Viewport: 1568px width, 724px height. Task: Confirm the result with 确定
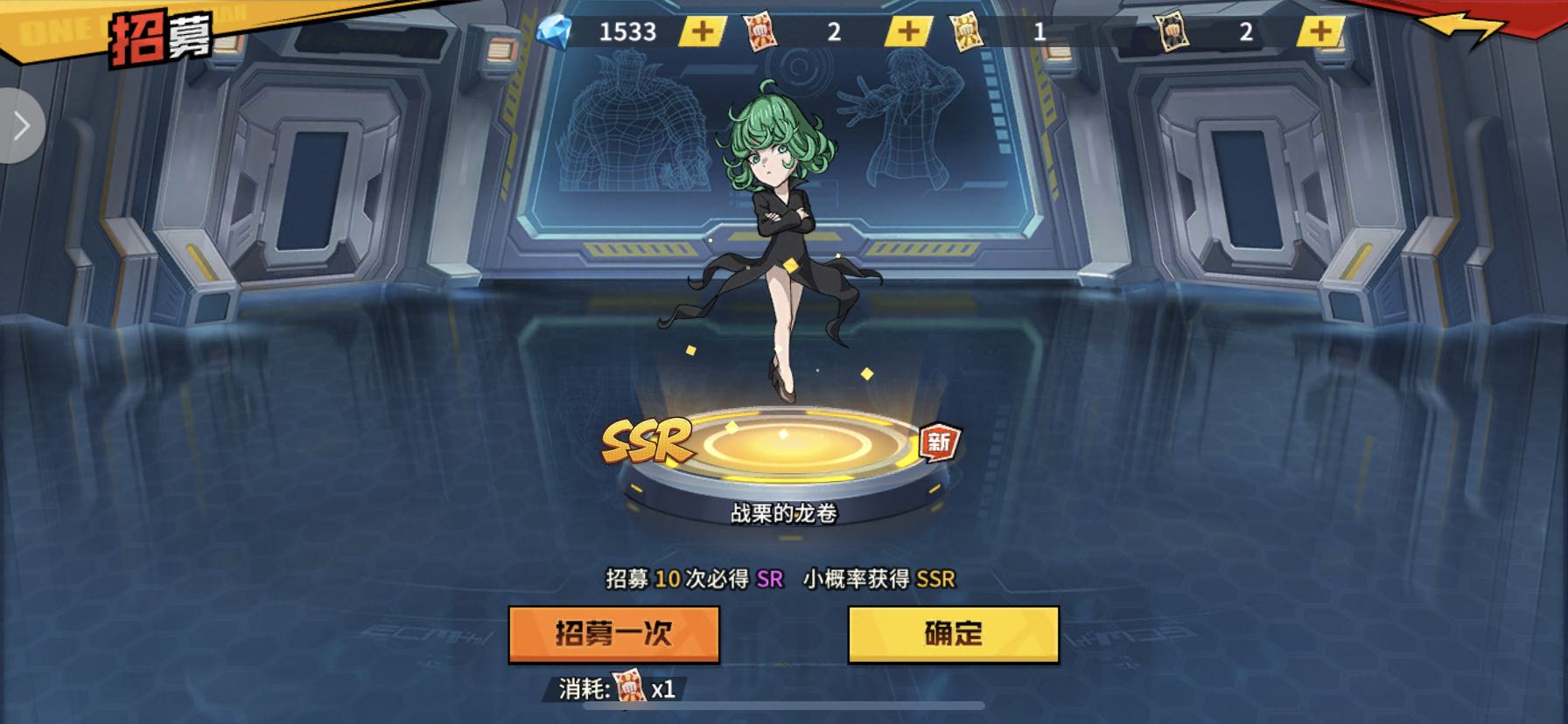[953, 634]
